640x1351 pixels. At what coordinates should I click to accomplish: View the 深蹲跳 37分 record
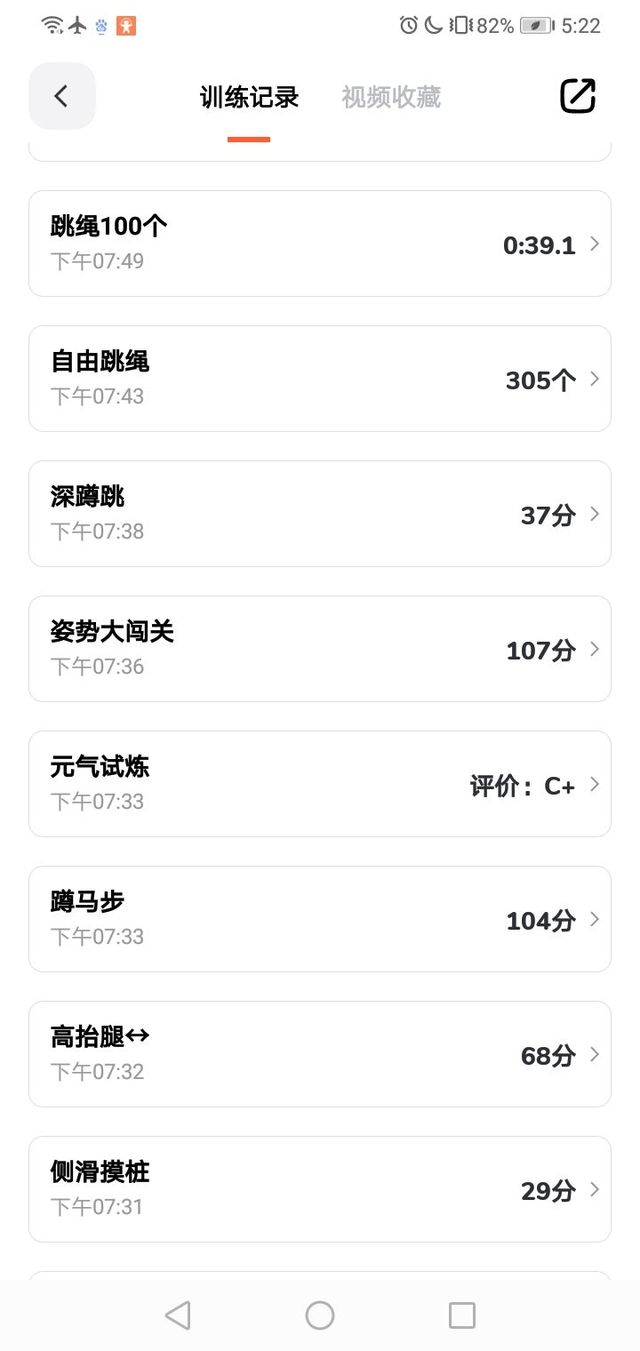pyautogui.click(x=320, y=513)
